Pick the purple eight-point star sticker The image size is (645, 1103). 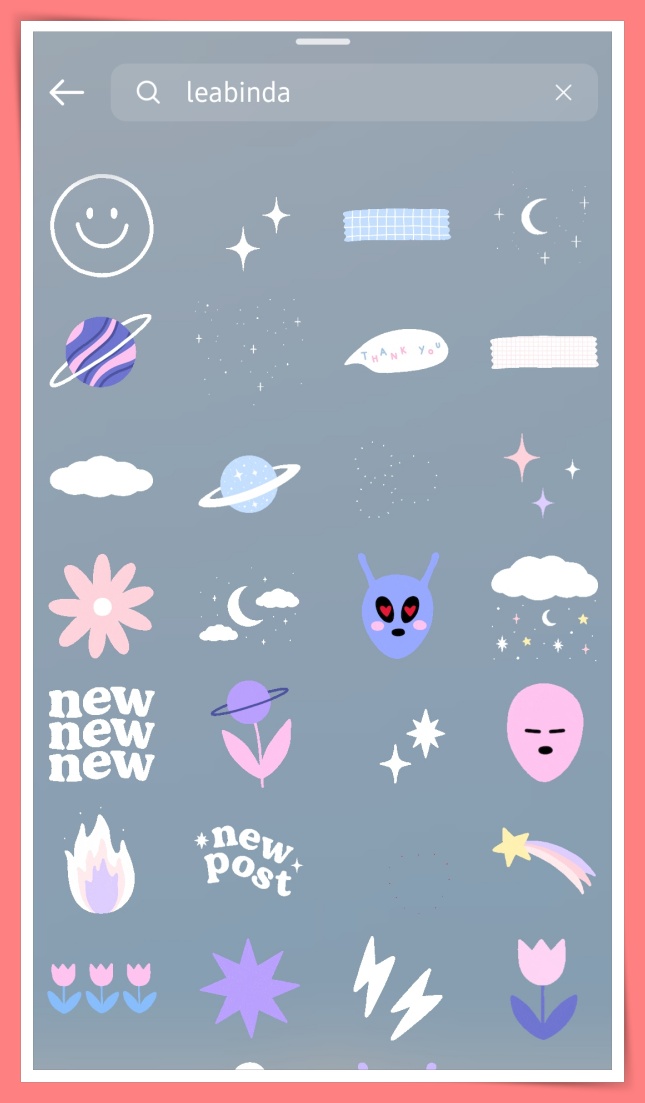click(x=249, y=986)
